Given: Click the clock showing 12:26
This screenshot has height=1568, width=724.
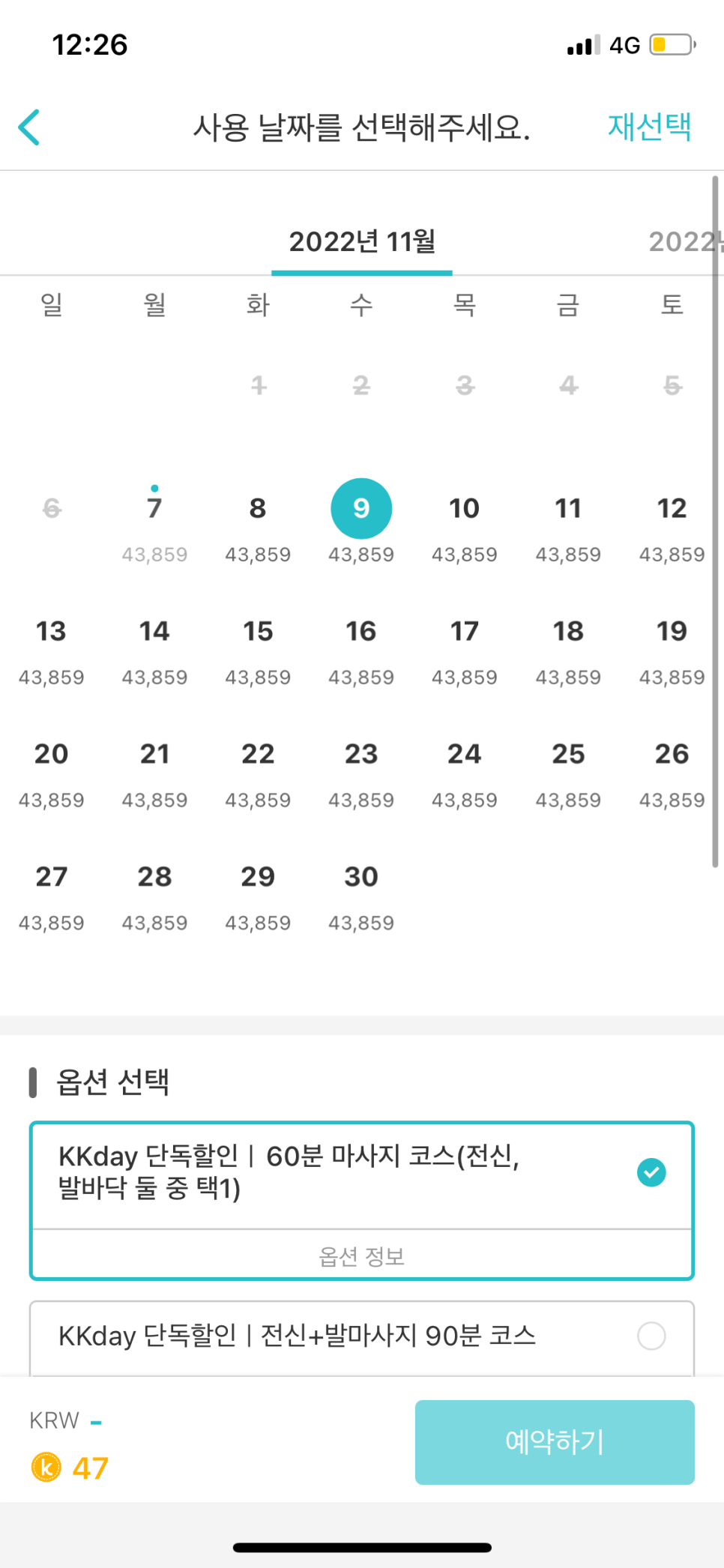Looking at the screenshot, I should point(90,45).
